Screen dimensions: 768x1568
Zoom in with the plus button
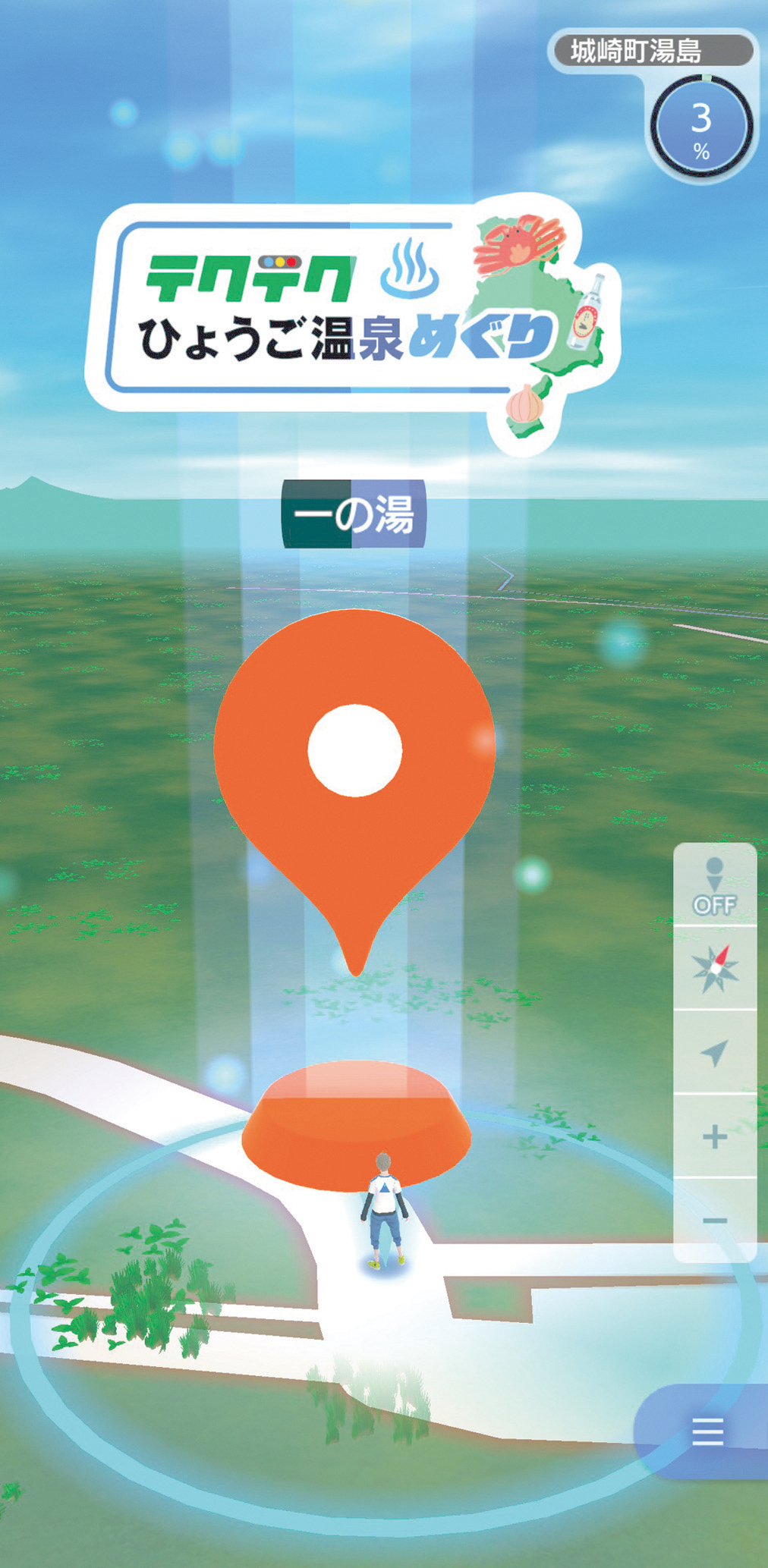pyautogui.click(x=714, y=1136)
